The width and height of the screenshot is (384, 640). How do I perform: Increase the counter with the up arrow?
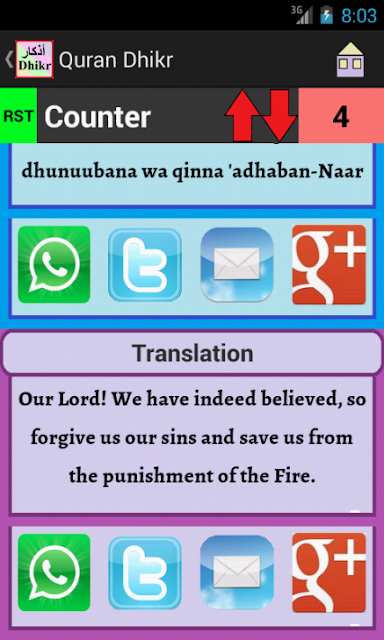pyautogui.click(x=243, y=116)
